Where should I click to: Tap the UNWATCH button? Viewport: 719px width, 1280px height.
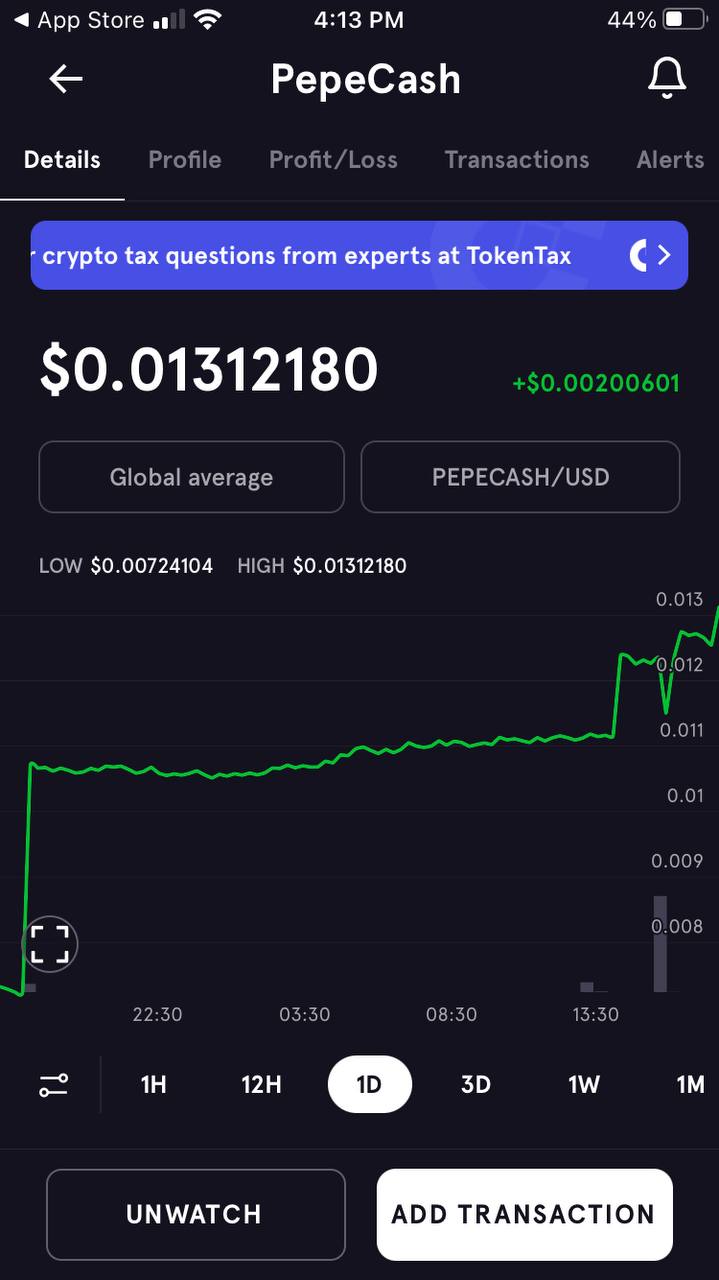point(195,1214)
